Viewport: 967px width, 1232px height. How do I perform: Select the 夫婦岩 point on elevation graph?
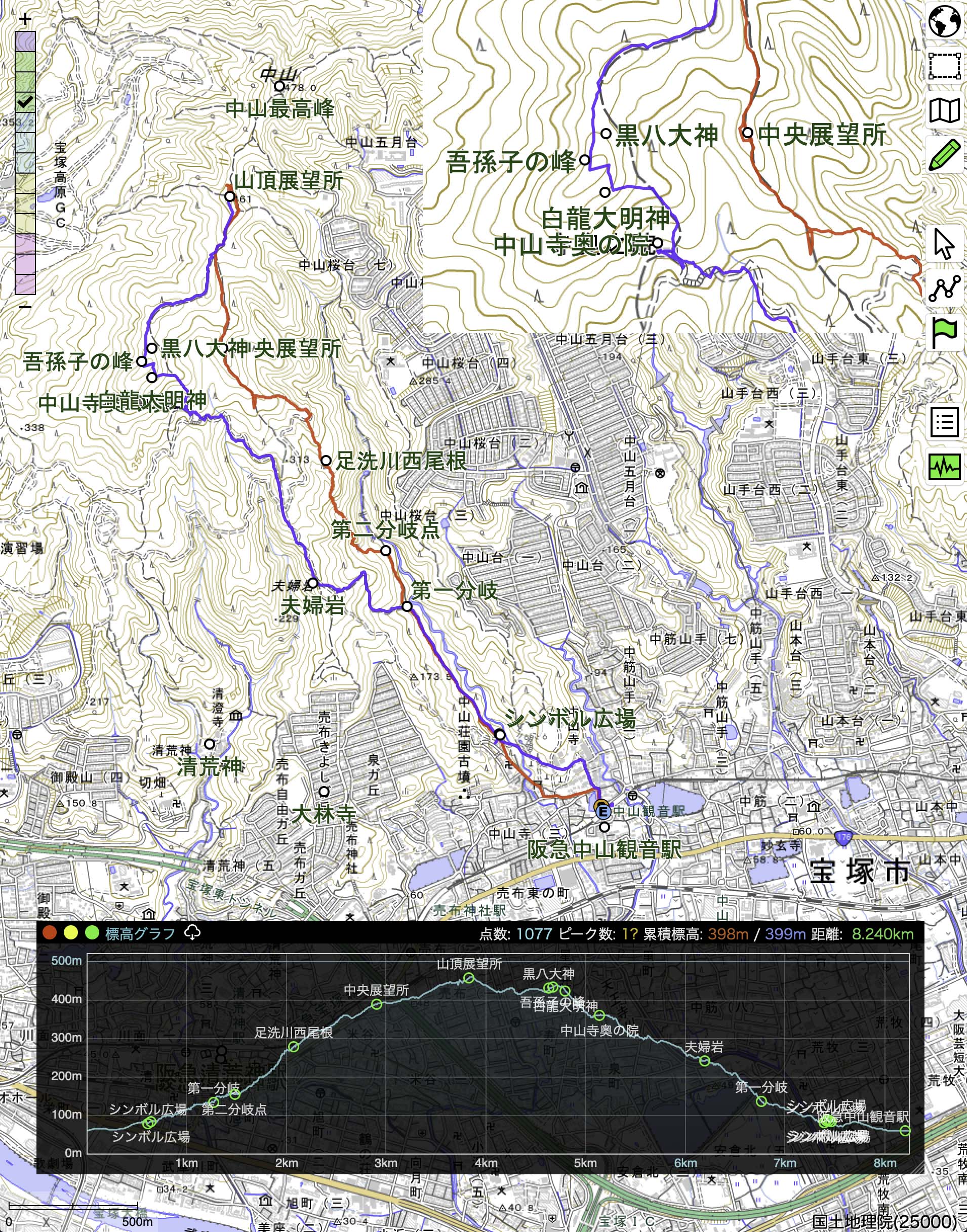[x=704, y=1061]
